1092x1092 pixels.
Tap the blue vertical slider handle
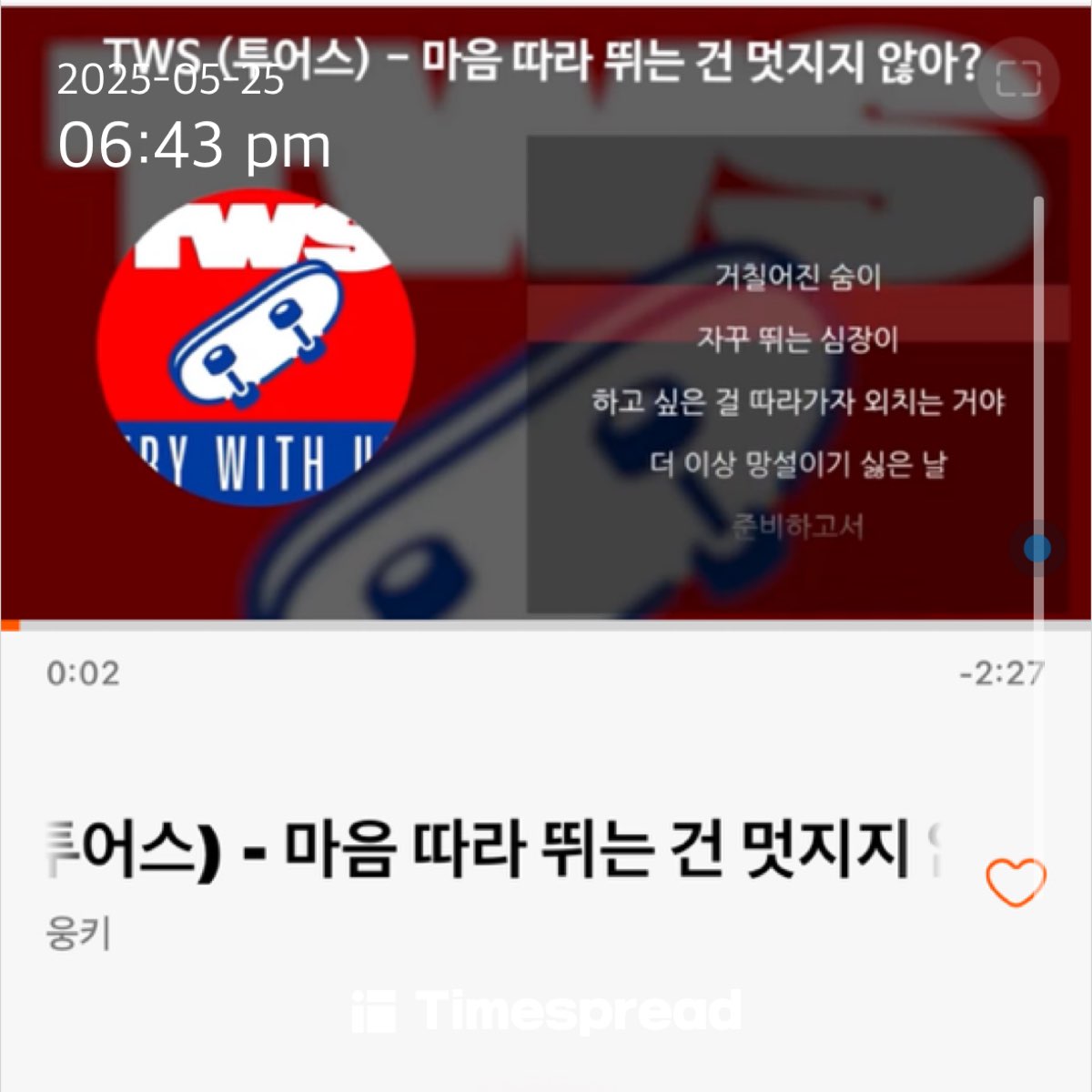click(1037, 549)
